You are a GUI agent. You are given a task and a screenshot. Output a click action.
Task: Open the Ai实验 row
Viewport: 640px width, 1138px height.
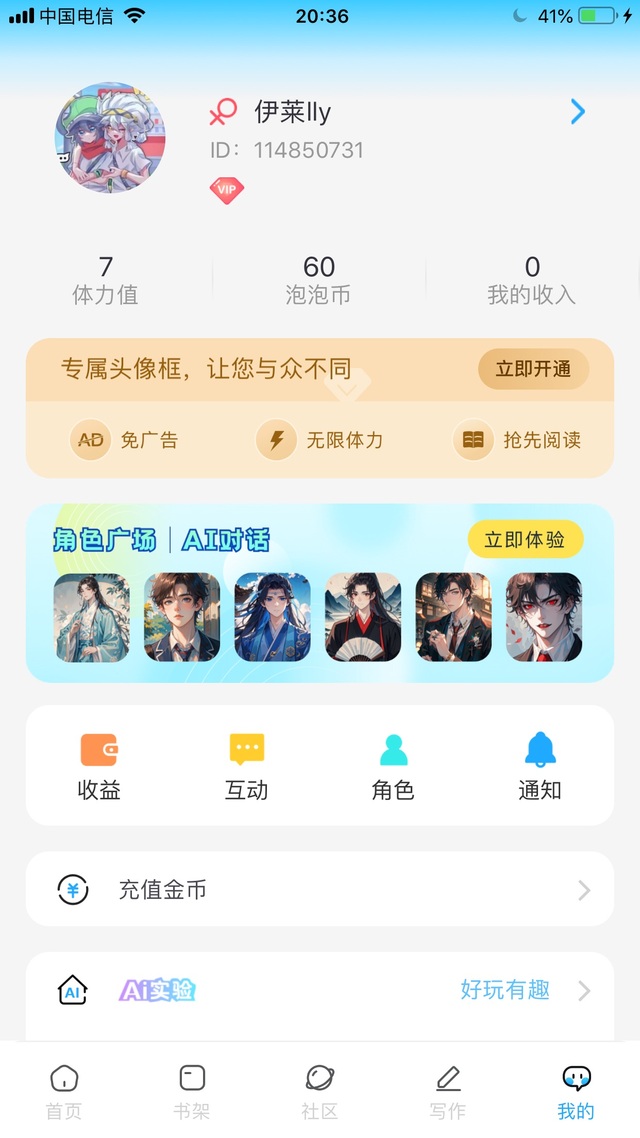click(320, 991)
